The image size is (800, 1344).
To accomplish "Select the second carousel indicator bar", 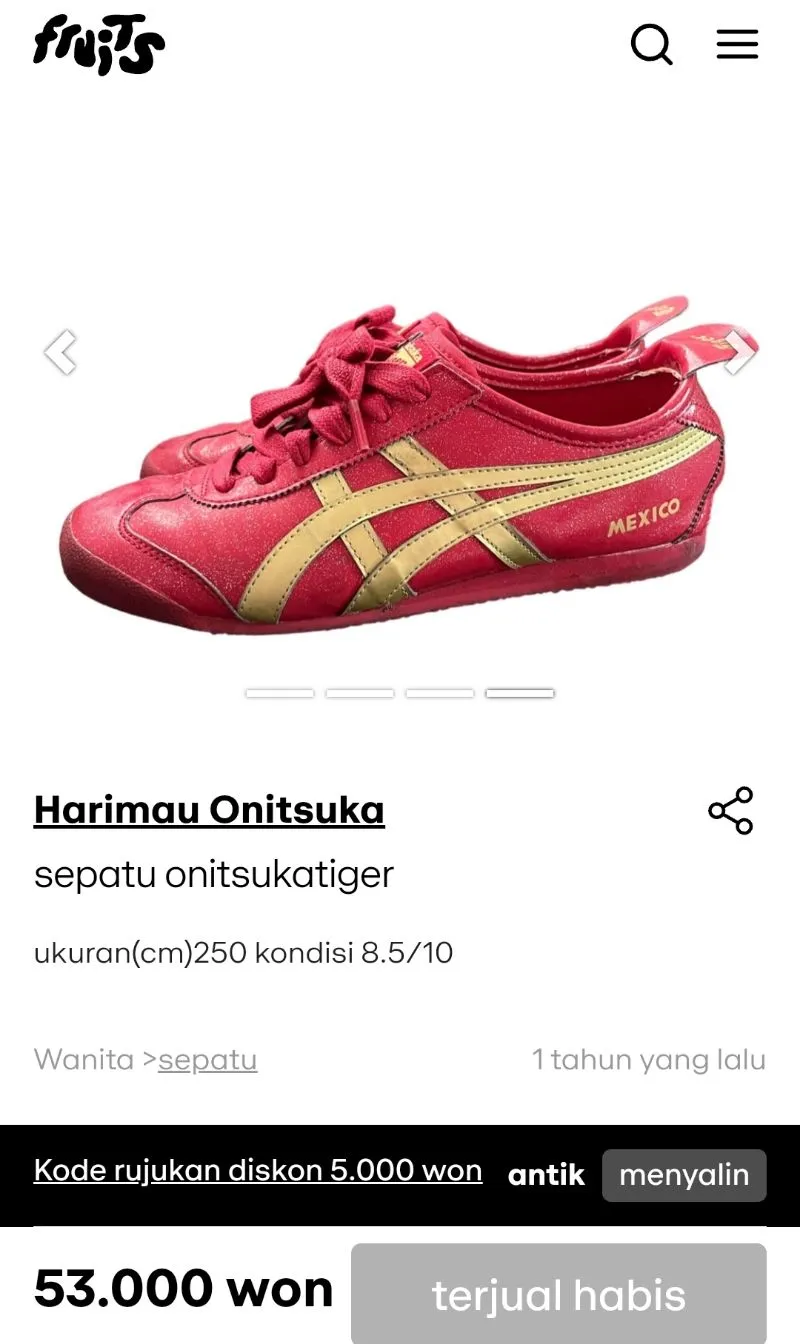I will pyautogui.click(x=360, y=691).
